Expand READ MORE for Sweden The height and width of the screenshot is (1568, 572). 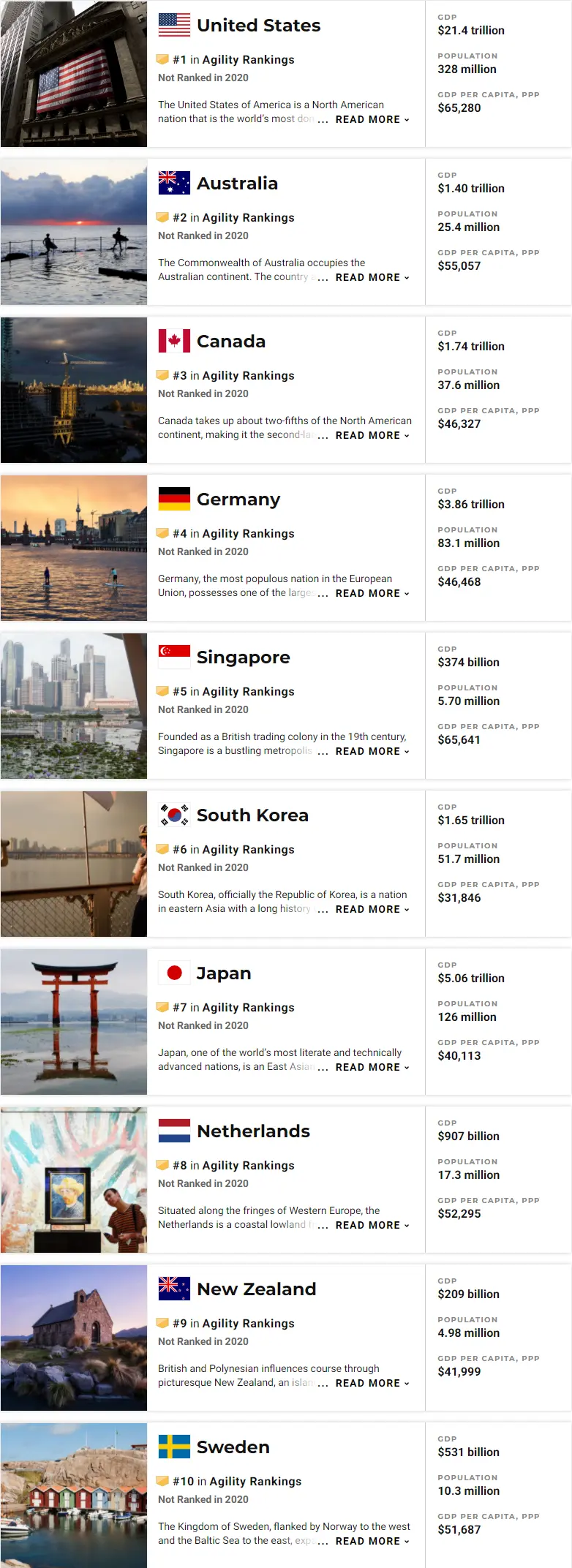[x=372, y=1541]
